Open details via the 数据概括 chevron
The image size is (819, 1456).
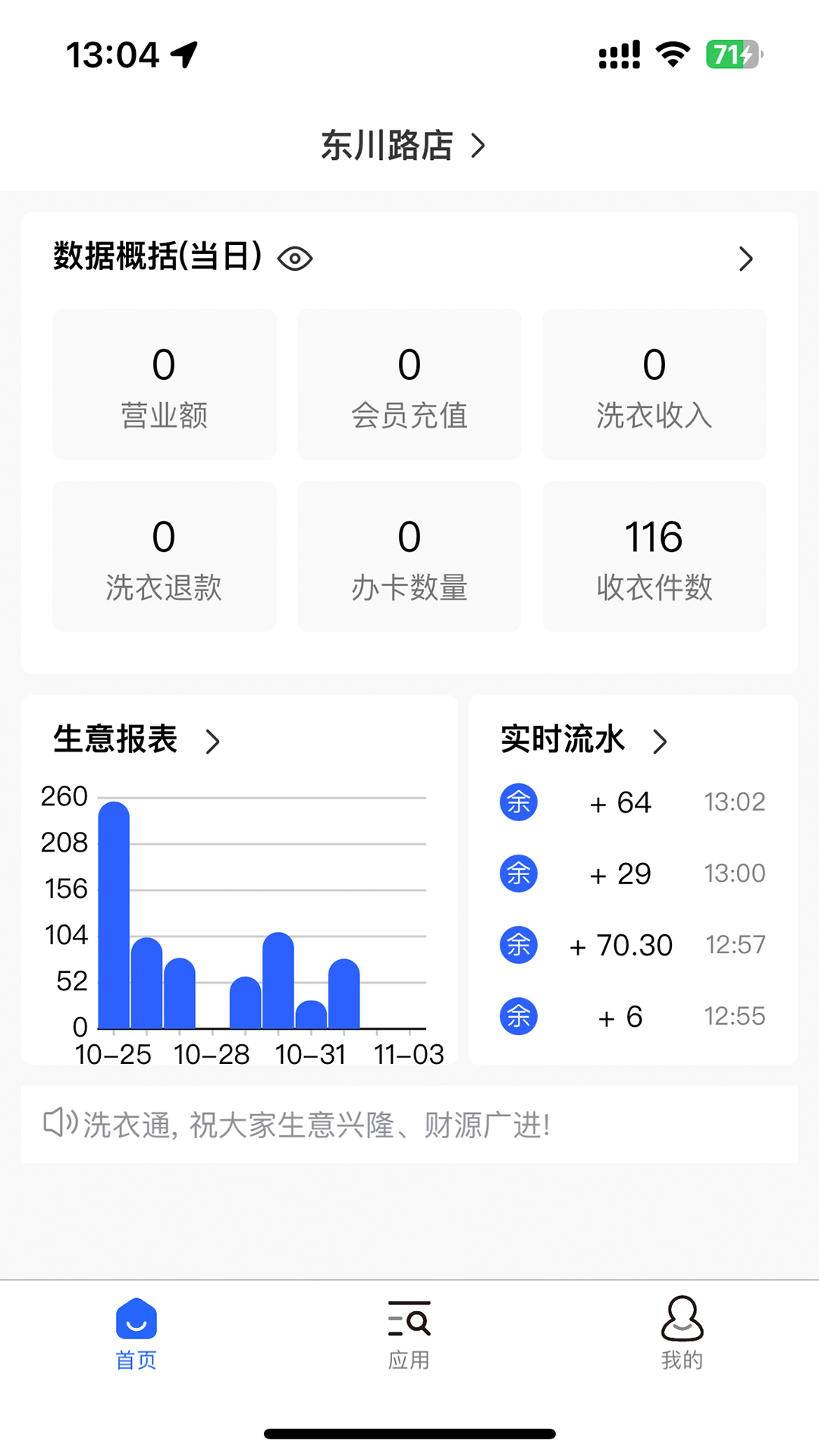click(x=746, y=259)
